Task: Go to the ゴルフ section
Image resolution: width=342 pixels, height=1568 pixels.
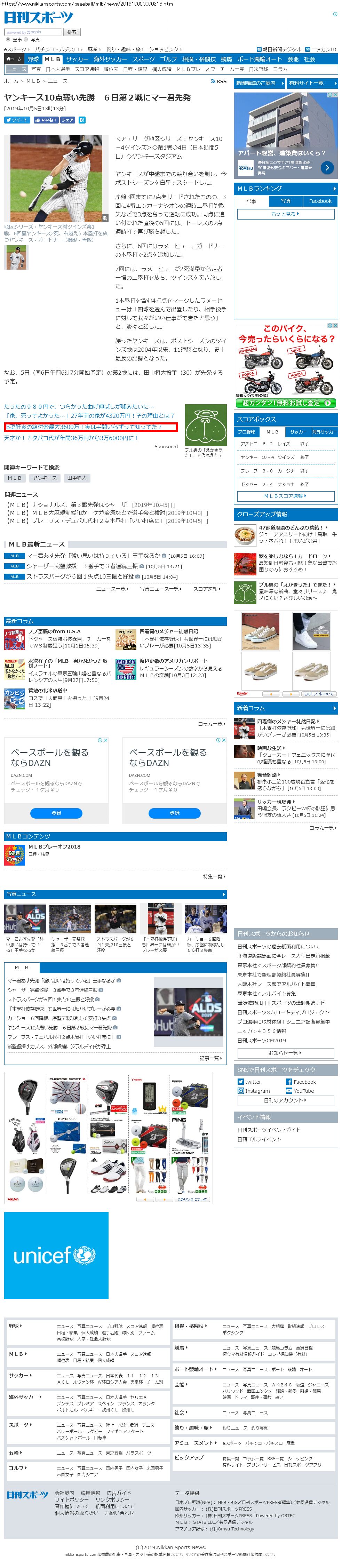Action: point(168,59)
